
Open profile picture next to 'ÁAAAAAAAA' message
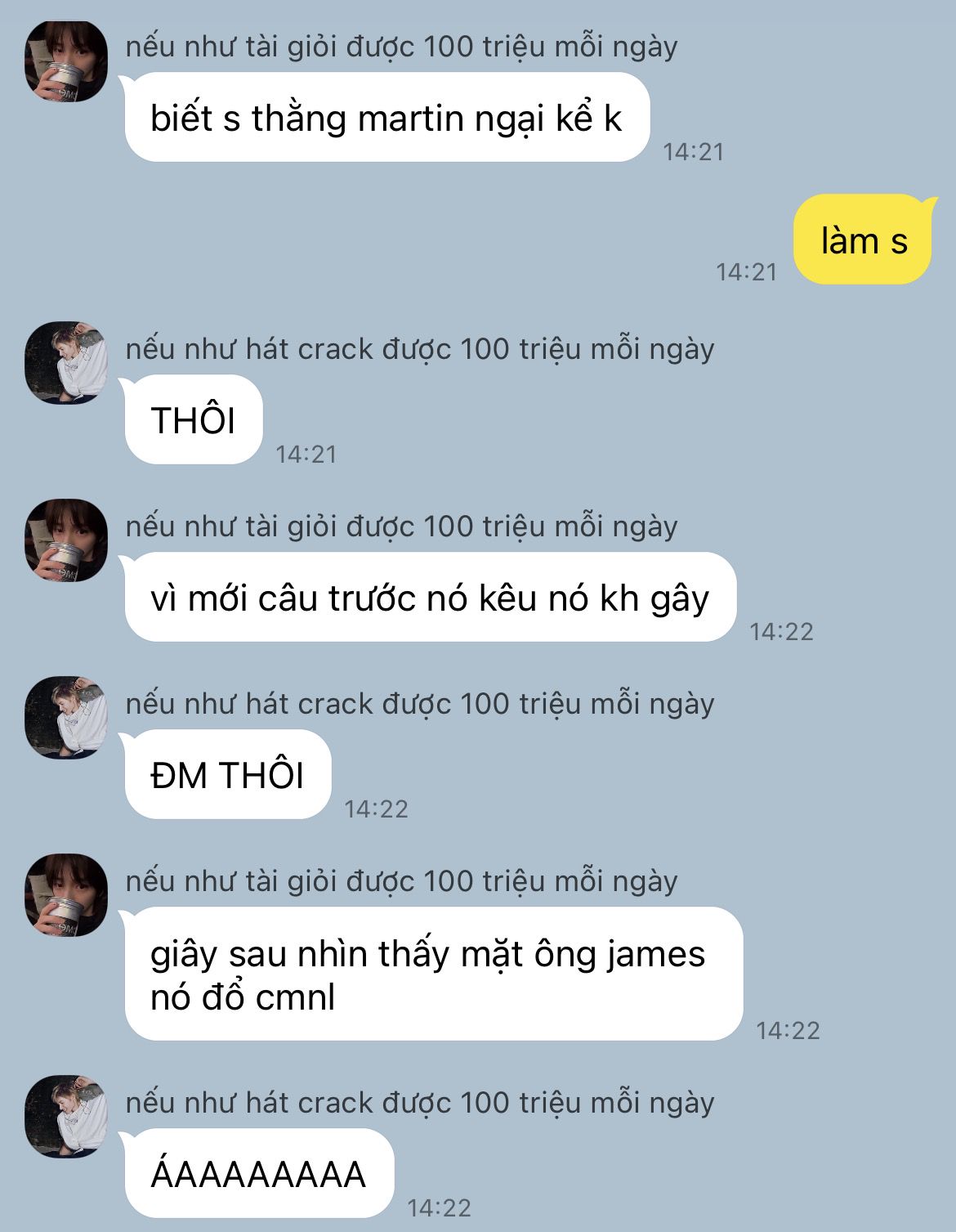tap(66, 1117)
